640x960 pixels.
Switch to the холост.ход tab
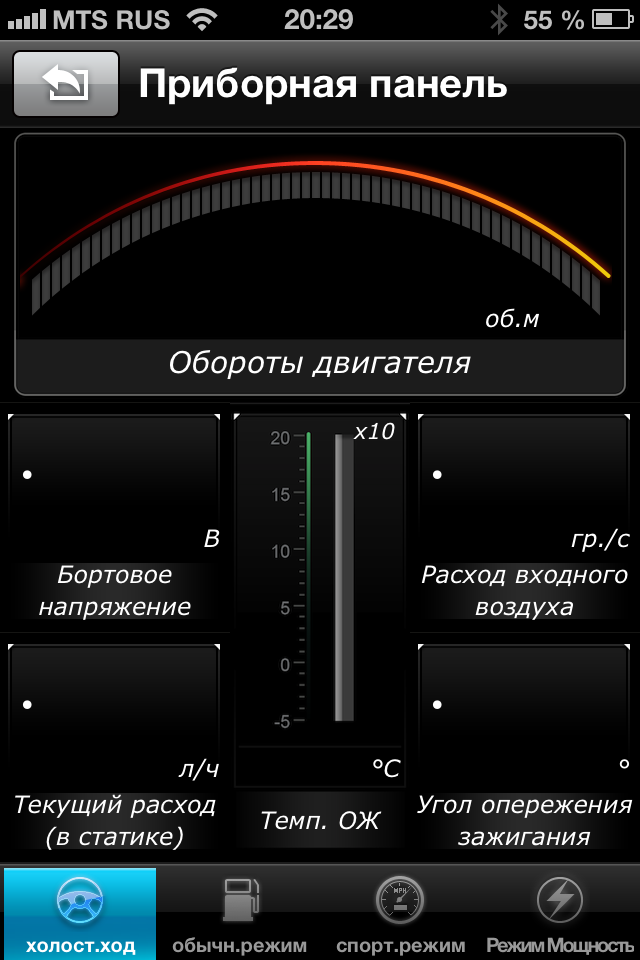80,912
